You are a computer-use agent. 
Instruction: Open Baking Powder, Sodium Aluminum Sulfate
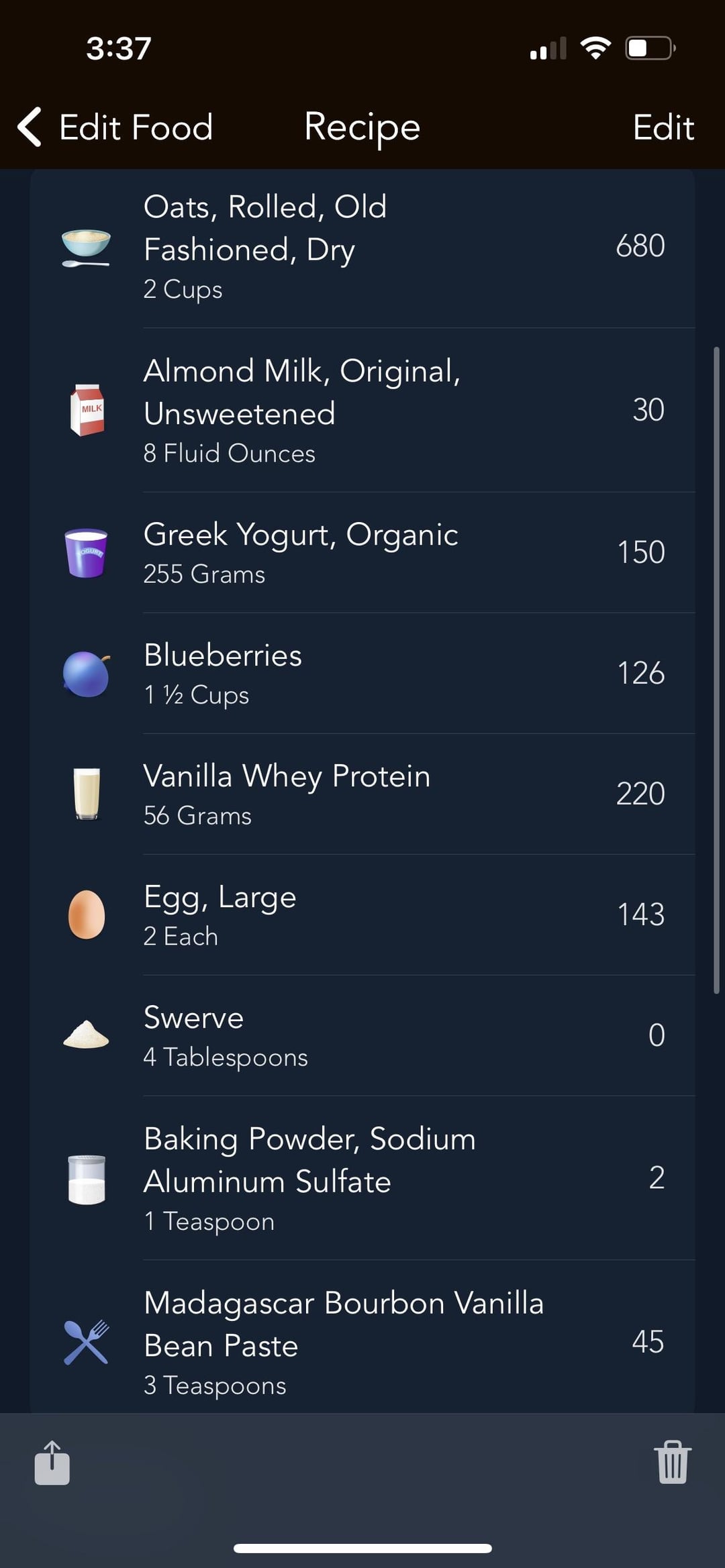[362, 1178]
